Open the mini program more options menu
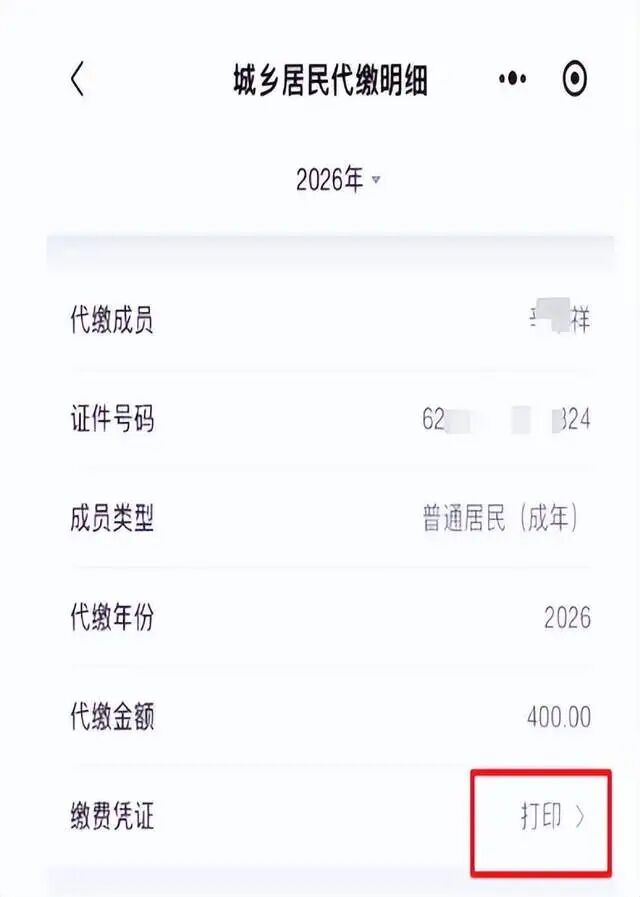 pyautogui.click(x=512, y=80)
